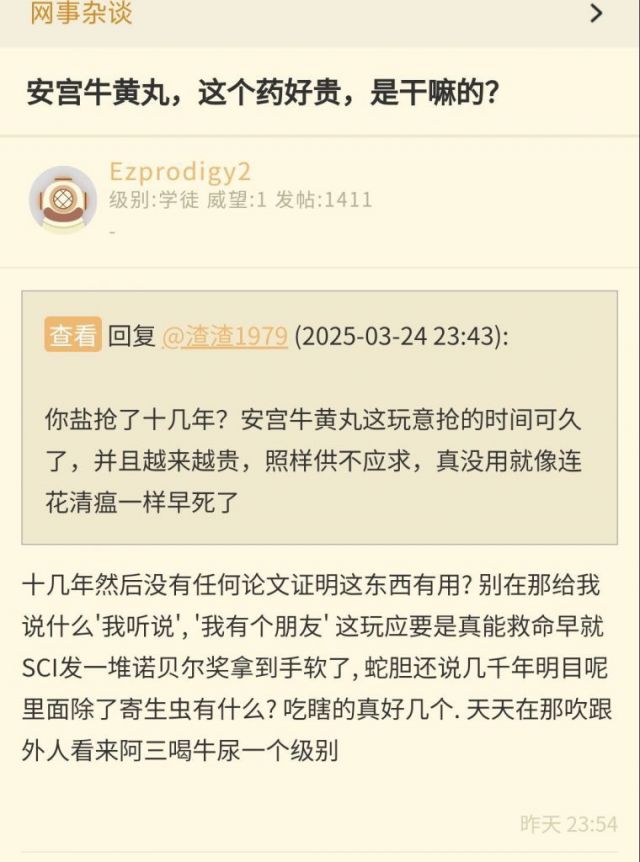Open the @渣渣1979 user mention link

click(x=225, y=336)
